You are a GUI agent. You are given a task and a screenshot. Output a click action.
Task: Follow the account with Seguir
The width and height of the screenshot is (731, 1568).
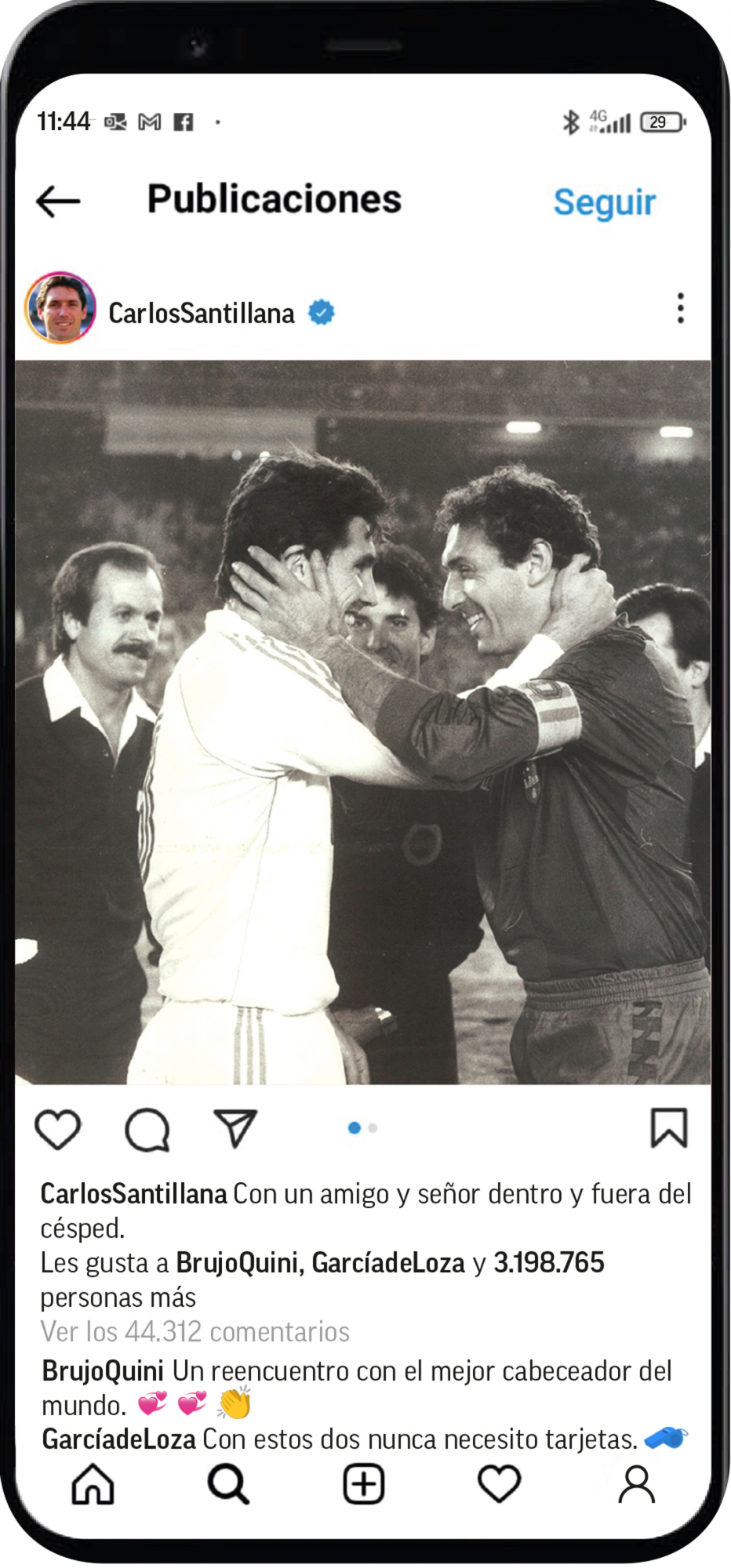604,202
